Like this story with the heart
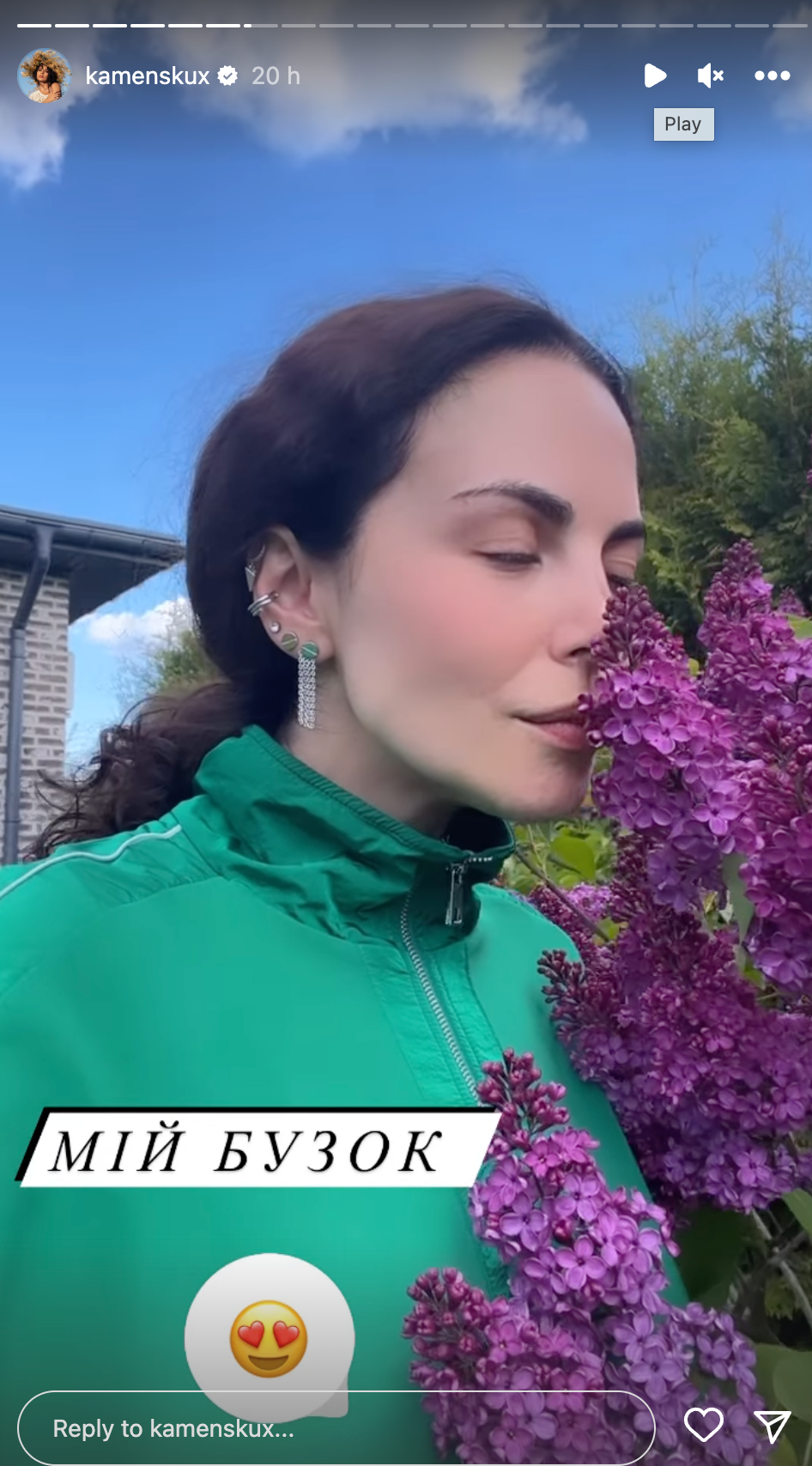The image size is (812, 1466). tap(704, 1425)
